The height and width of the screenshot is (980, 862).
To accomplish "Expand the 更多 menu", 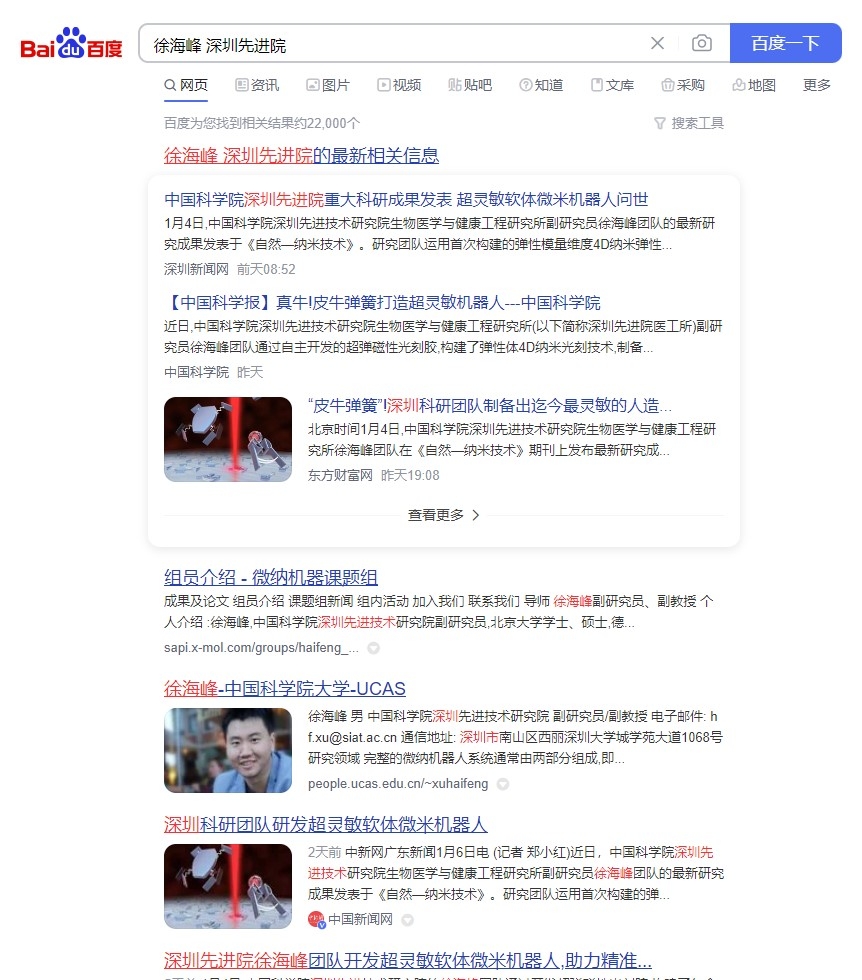I will tap(816, 85).
